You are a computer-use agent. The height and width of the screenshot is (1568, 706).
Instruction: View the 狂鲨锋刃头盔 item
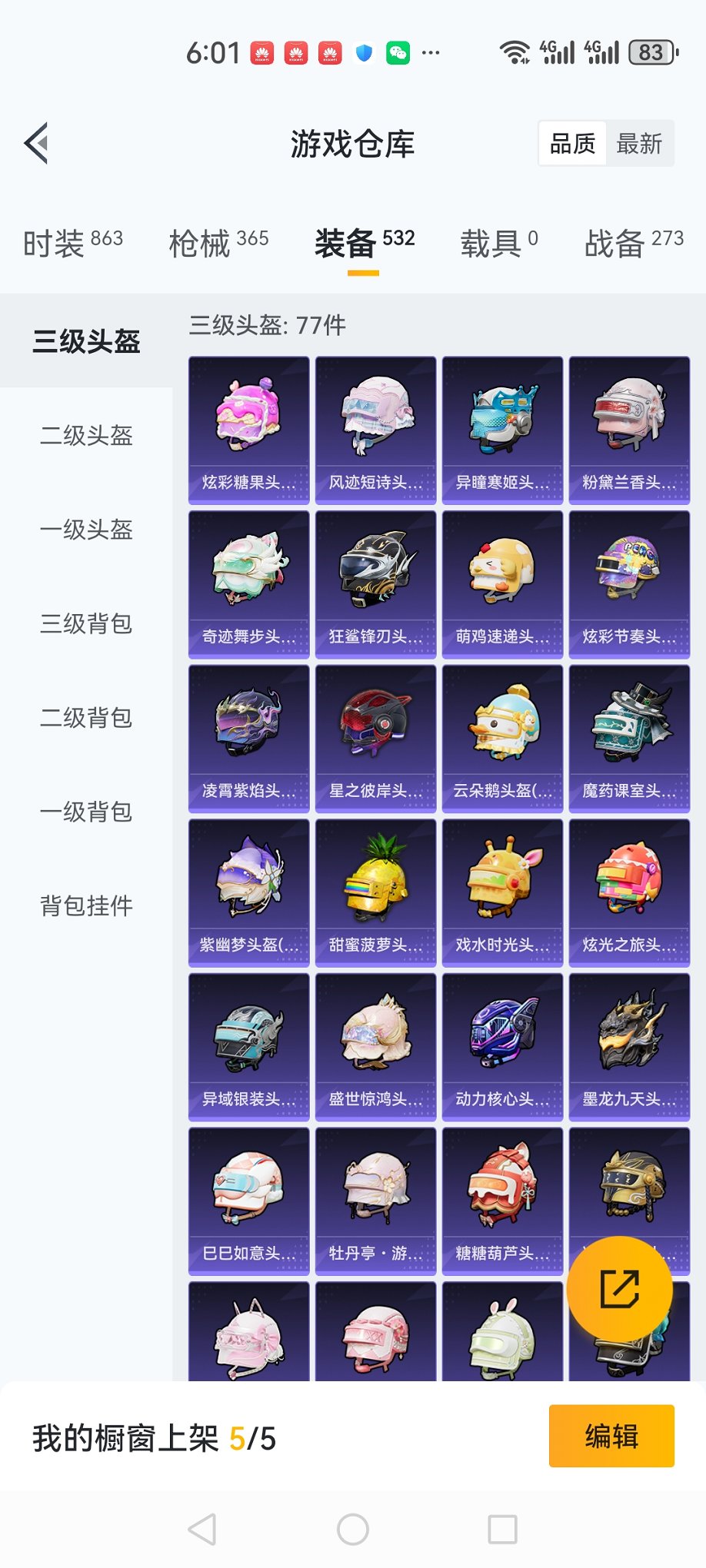[x=376, y=584]
